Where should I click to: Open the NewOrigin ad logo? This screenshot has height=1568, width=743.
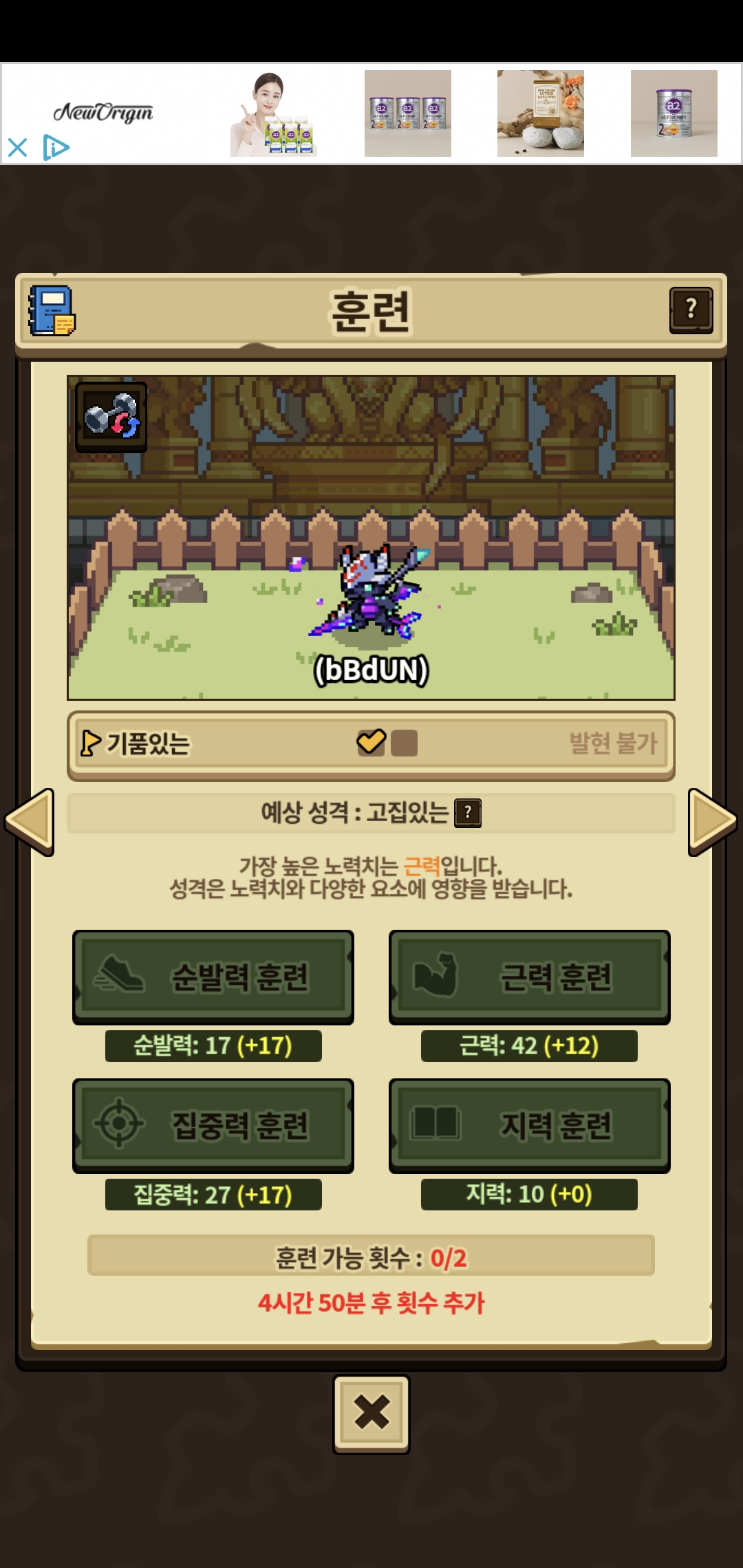[x=103, y=112]
